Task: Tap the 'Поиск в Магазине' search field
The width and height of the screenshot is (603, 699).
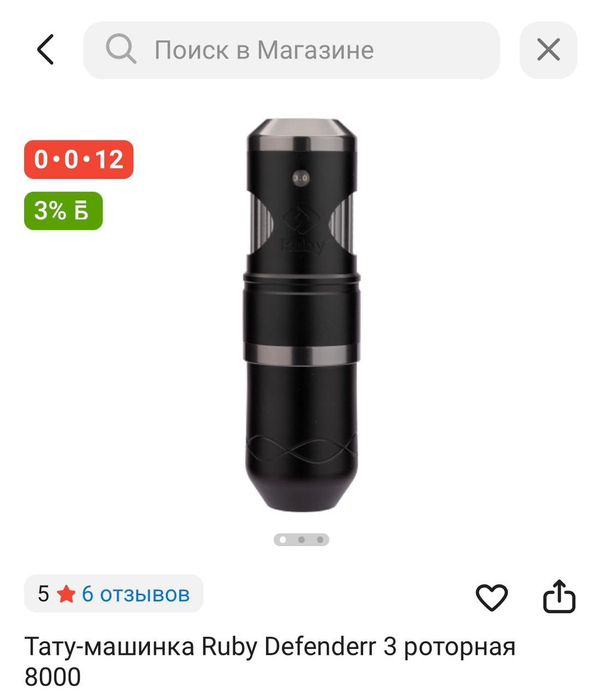Action: (291, 50)
